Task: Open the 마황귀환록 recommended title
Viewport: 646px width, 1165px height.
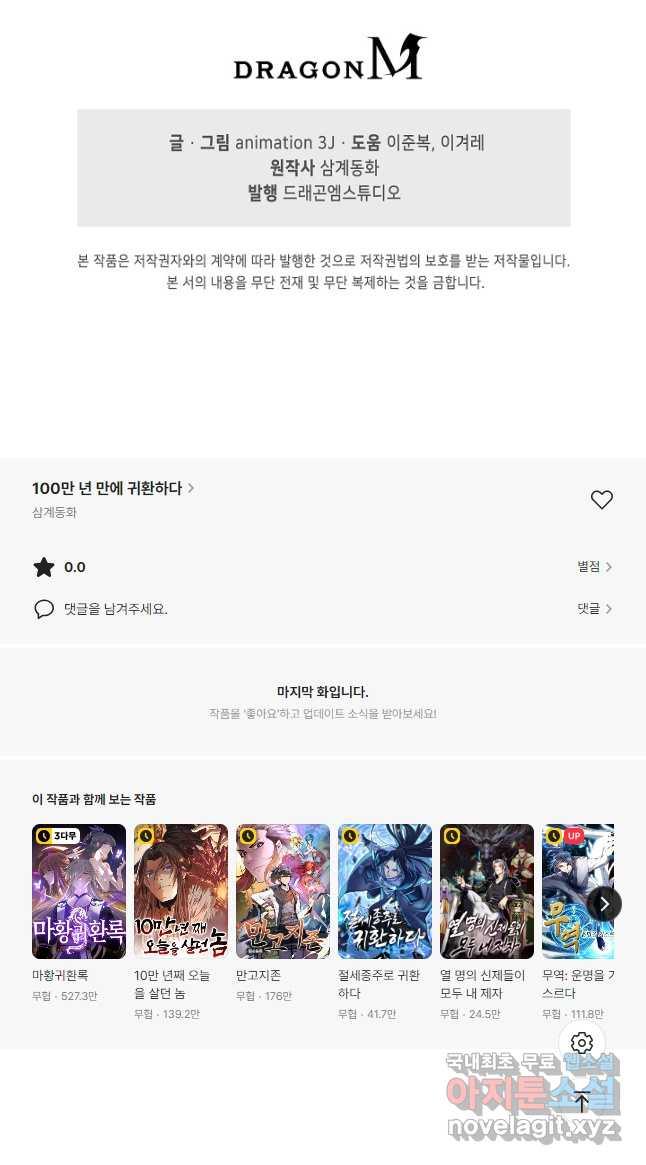Action: tap(79, 891)
